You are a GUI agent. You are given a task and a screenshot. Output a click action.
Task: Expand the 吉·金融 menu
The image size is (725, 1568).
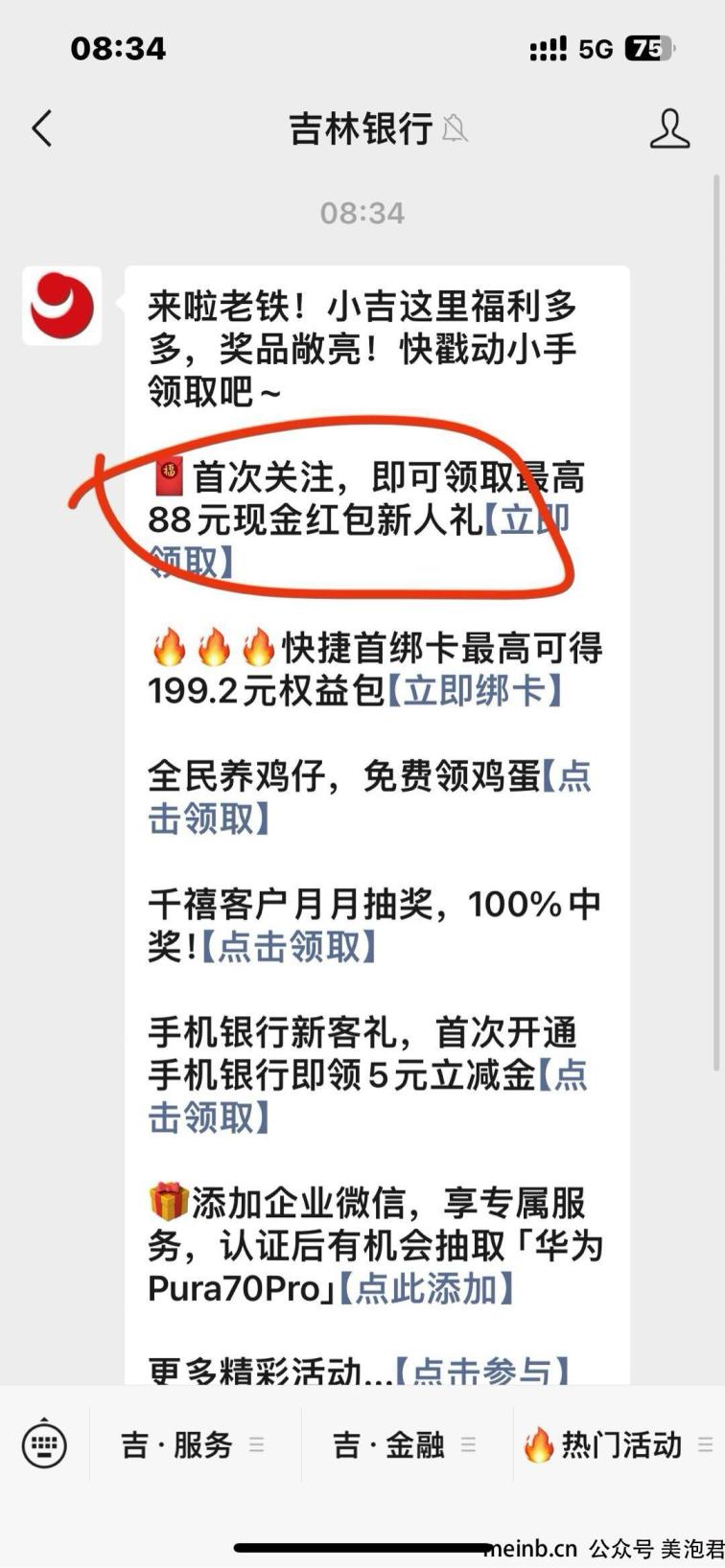[x=407, y=1444]
